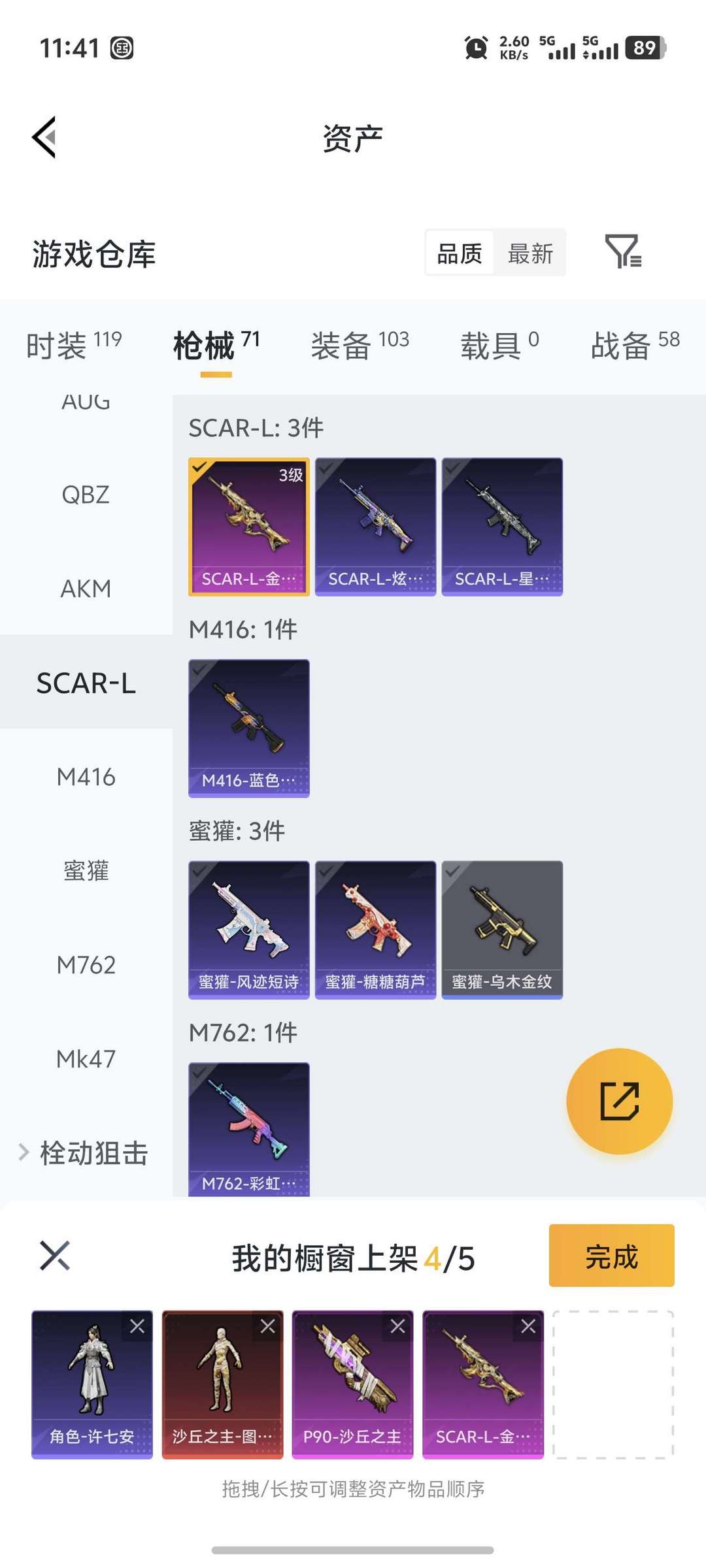The height and width of the screenshot is (1568, 706).
Task: Jump to AKM in the sidebar
Action: pyautogui.click(x=86, y=589)
